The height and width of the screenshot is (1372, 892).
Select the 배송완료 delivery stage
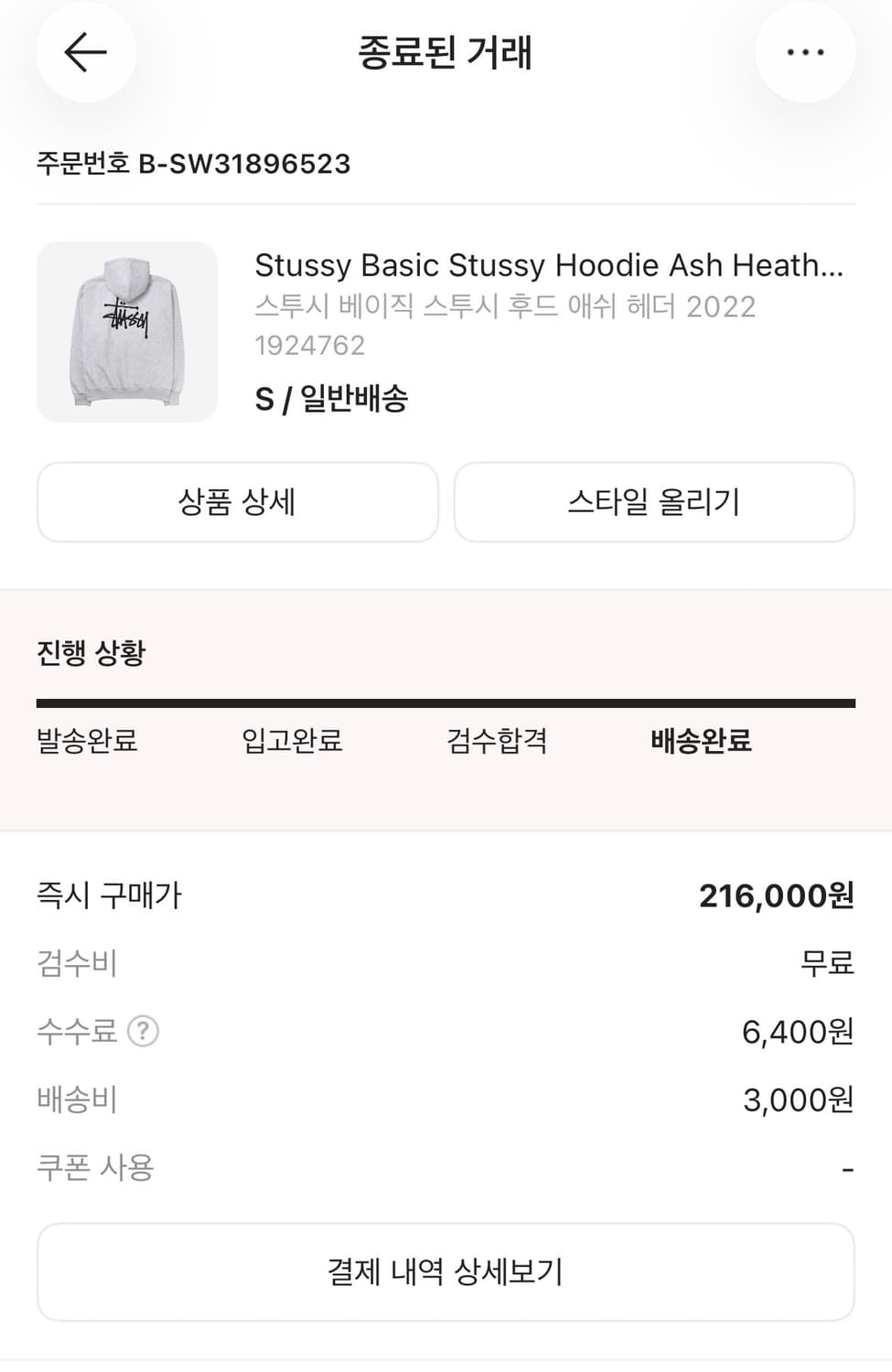click(700, 743)
